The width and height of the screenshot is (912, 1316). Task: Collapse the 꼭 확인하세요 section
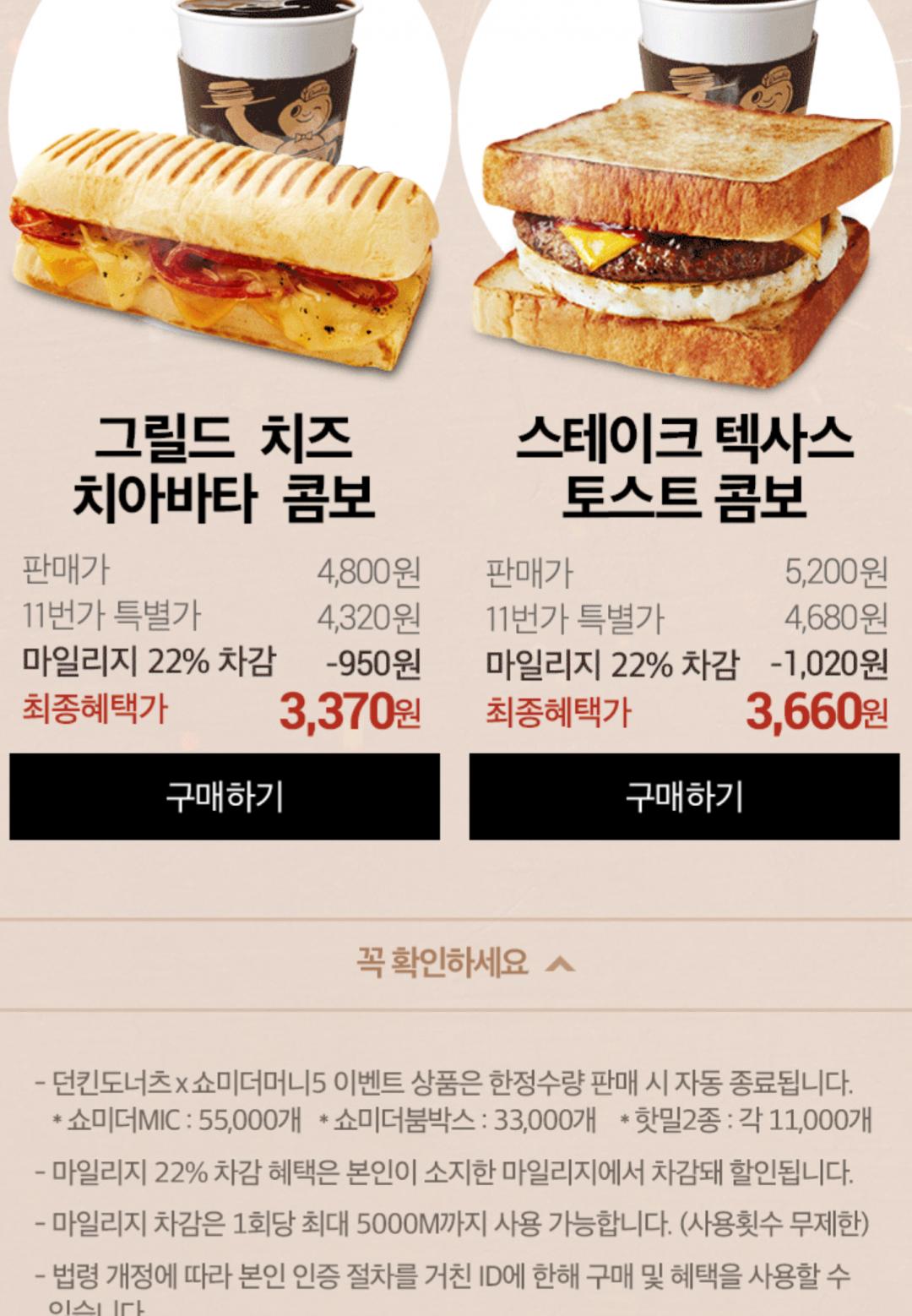[464, 963]
